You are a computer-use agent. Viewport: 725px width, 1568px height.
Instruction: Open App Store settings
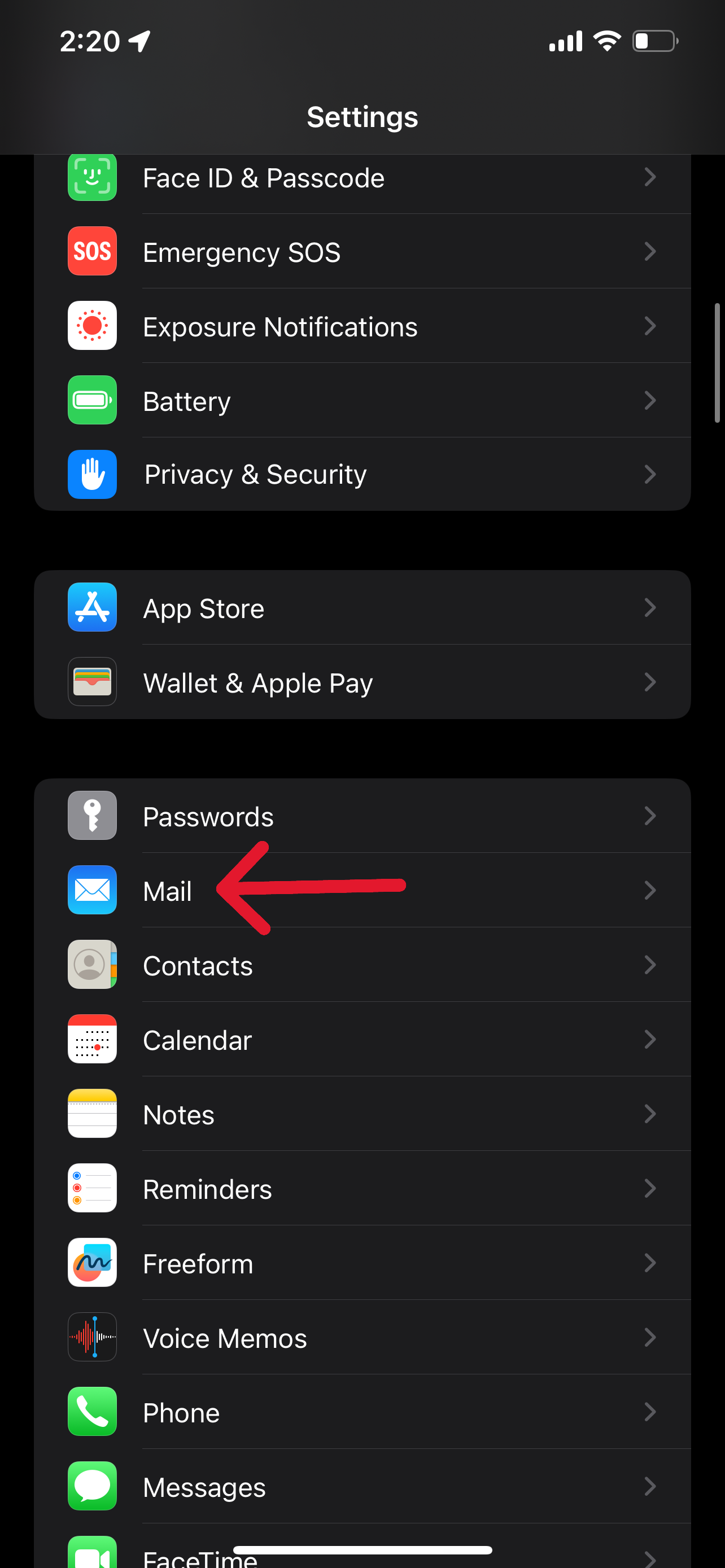(361, 608)
